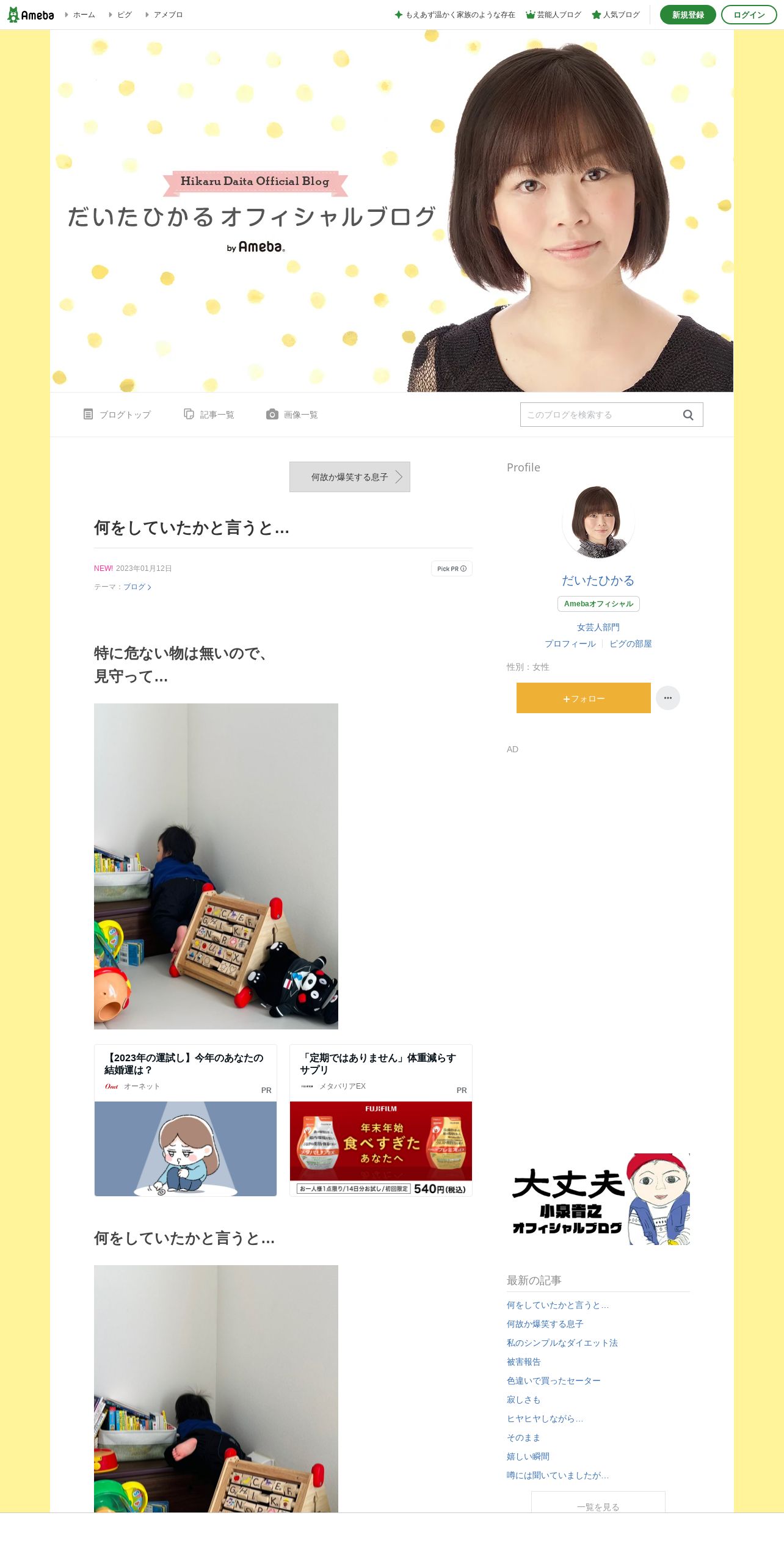
Task: Open the ログイン login button
Action: pyautogui.click(x=749, y=15)
